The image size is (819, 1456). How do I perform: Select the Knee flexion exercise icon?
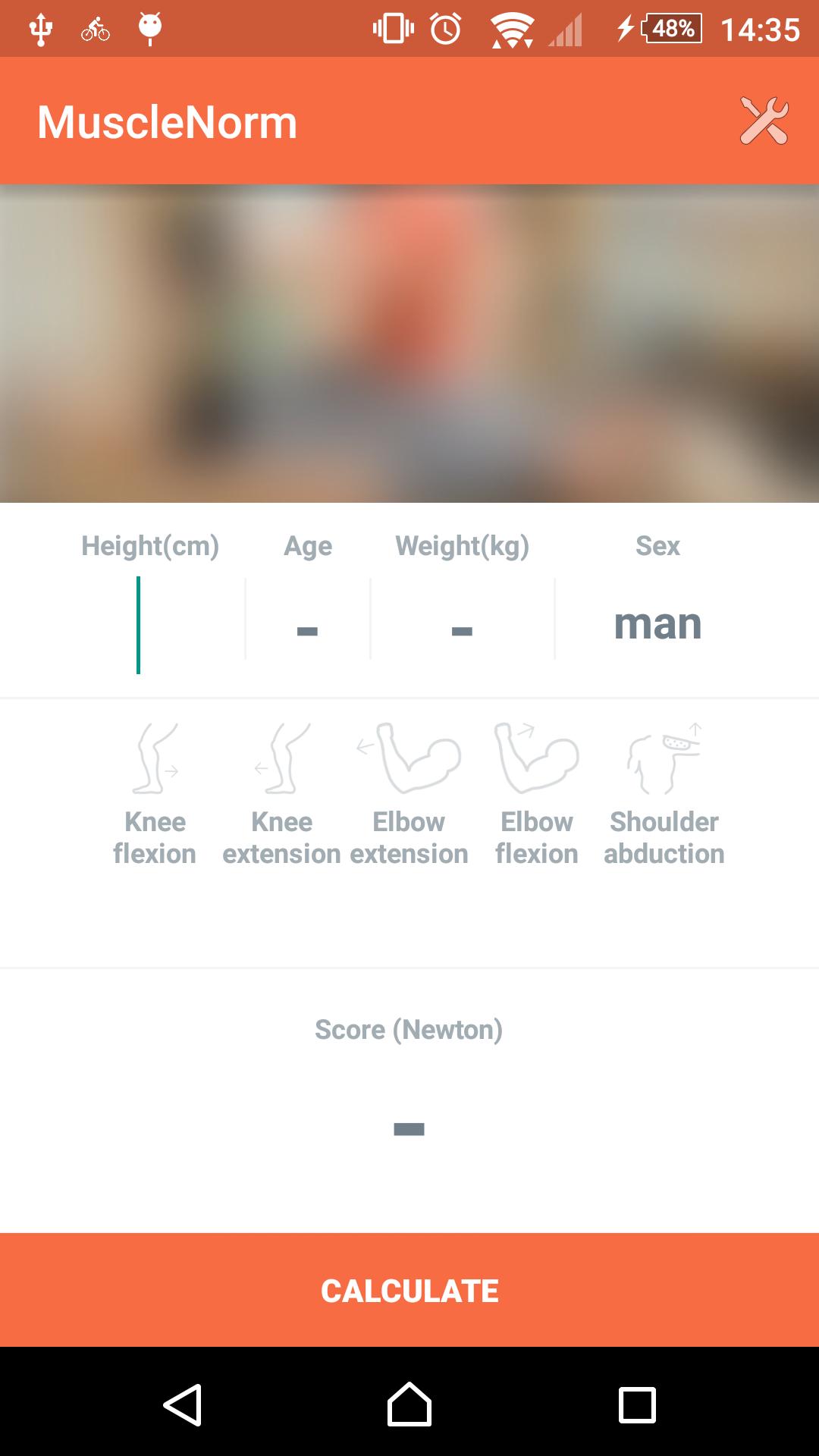[x=155, y=758]
